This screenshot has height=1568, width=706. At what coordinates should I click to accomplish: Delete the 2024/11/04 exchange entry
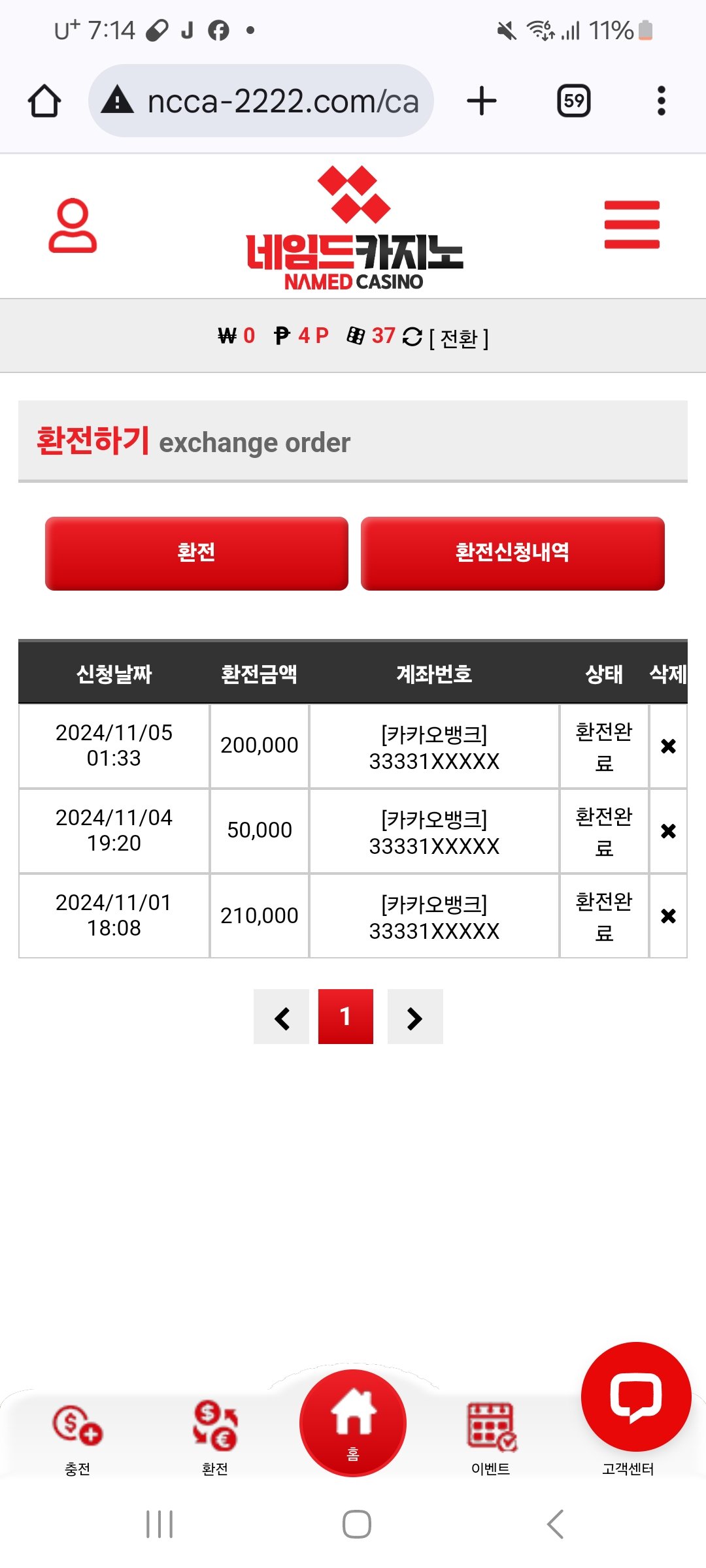pyautogui.click(x=667, y=830)
